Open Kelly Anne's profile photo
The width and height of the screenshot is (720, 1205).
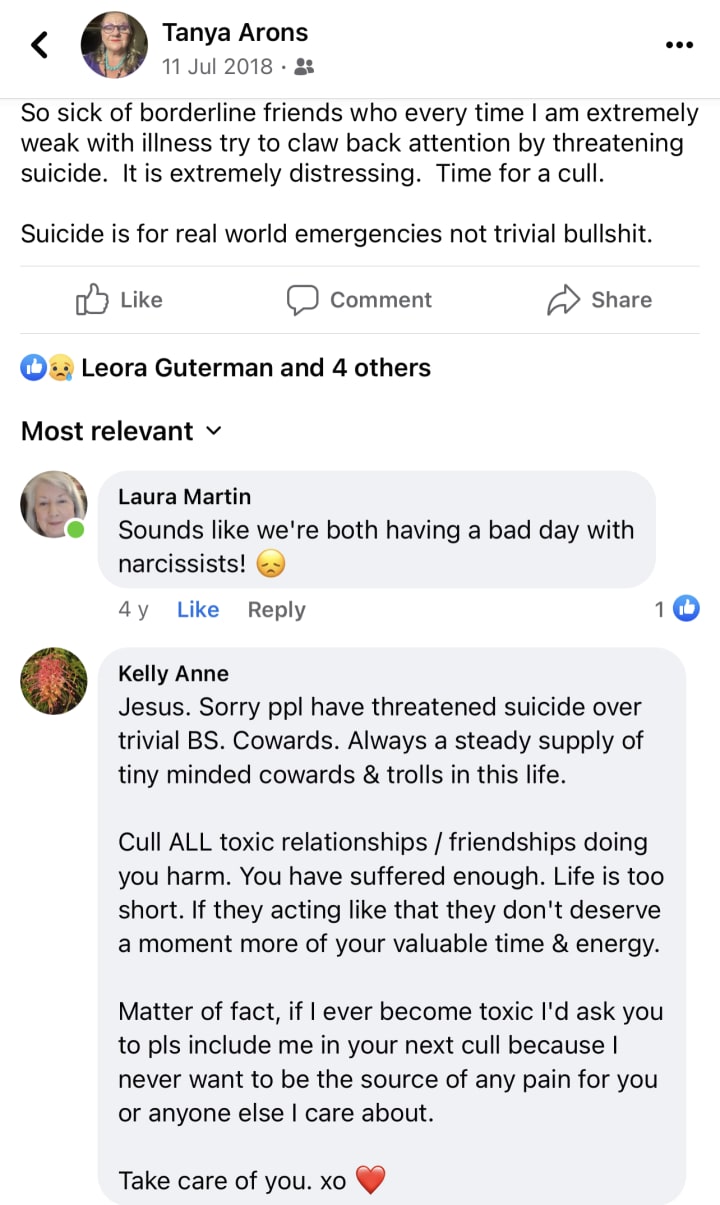[x=54, y=680]
